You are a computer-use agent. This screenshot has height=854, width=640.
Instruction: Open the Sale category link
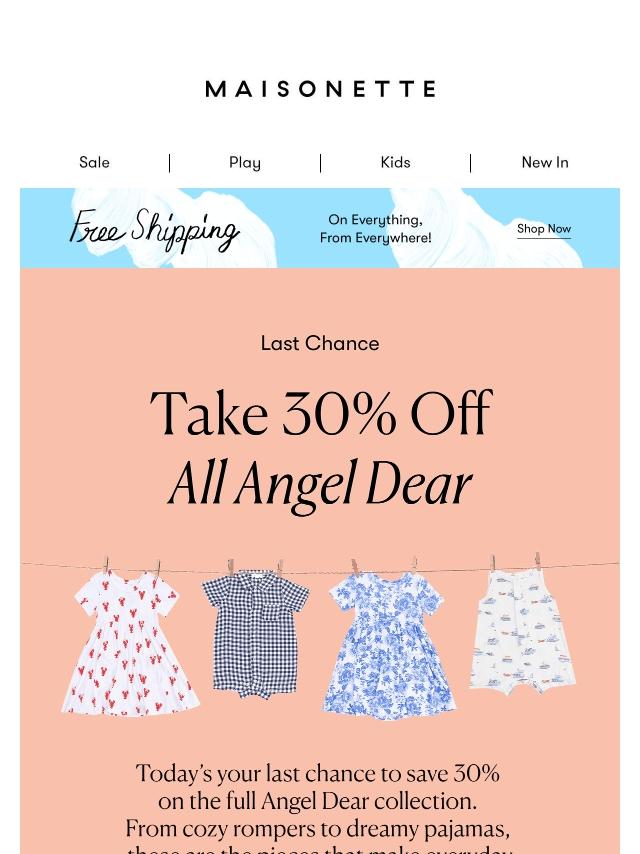coord(94,162)
